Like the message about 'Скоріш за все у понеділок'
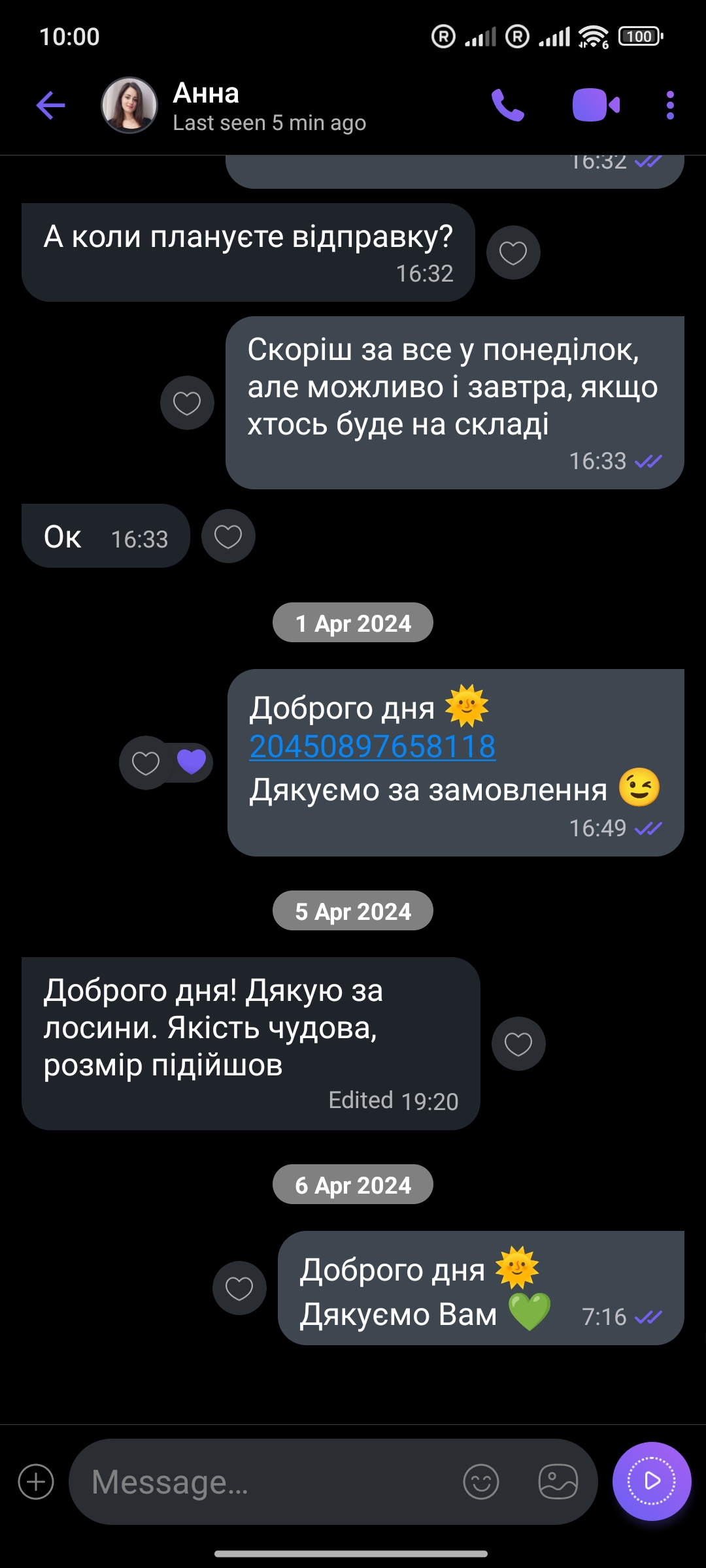The image size is (706, 1568). pos(187,403)
